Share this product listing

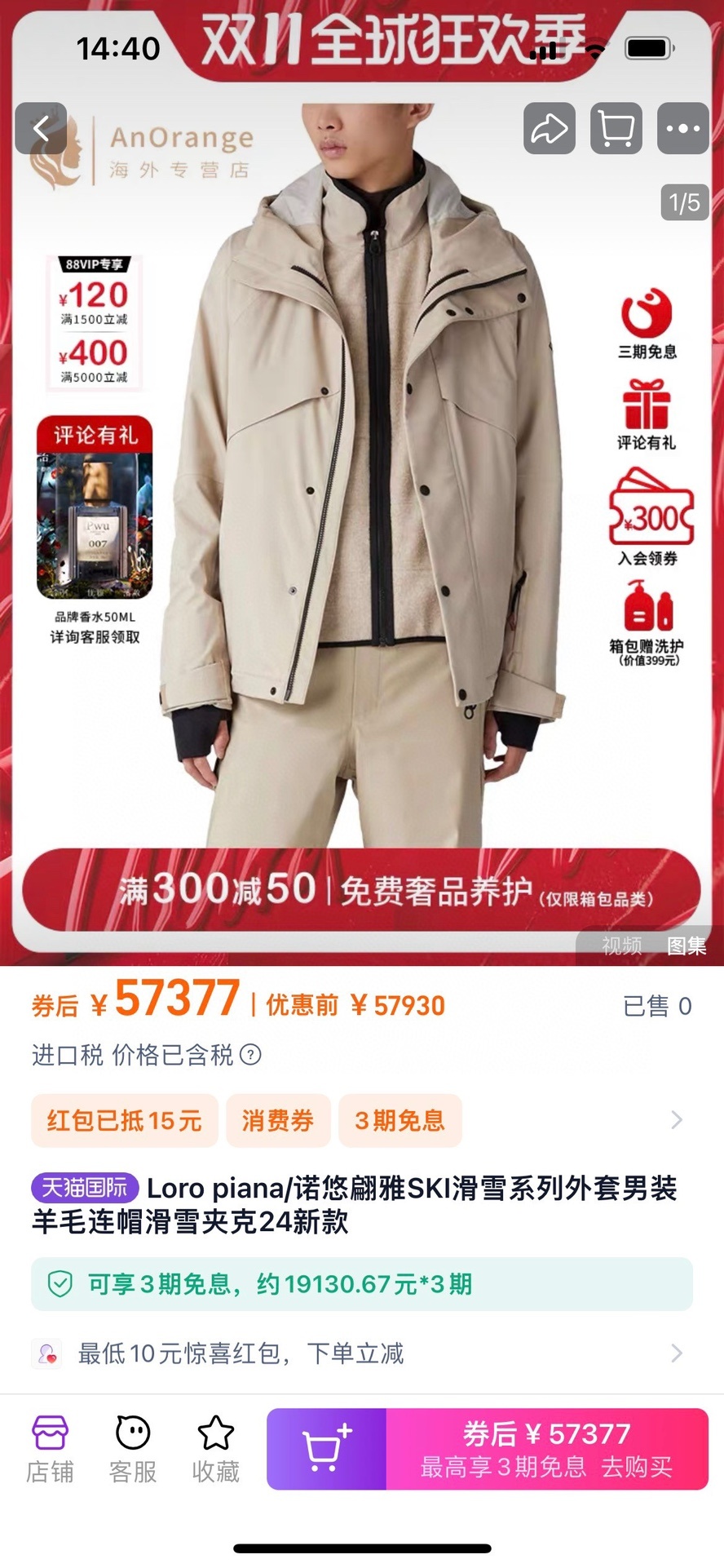click(x=549, y=129)
